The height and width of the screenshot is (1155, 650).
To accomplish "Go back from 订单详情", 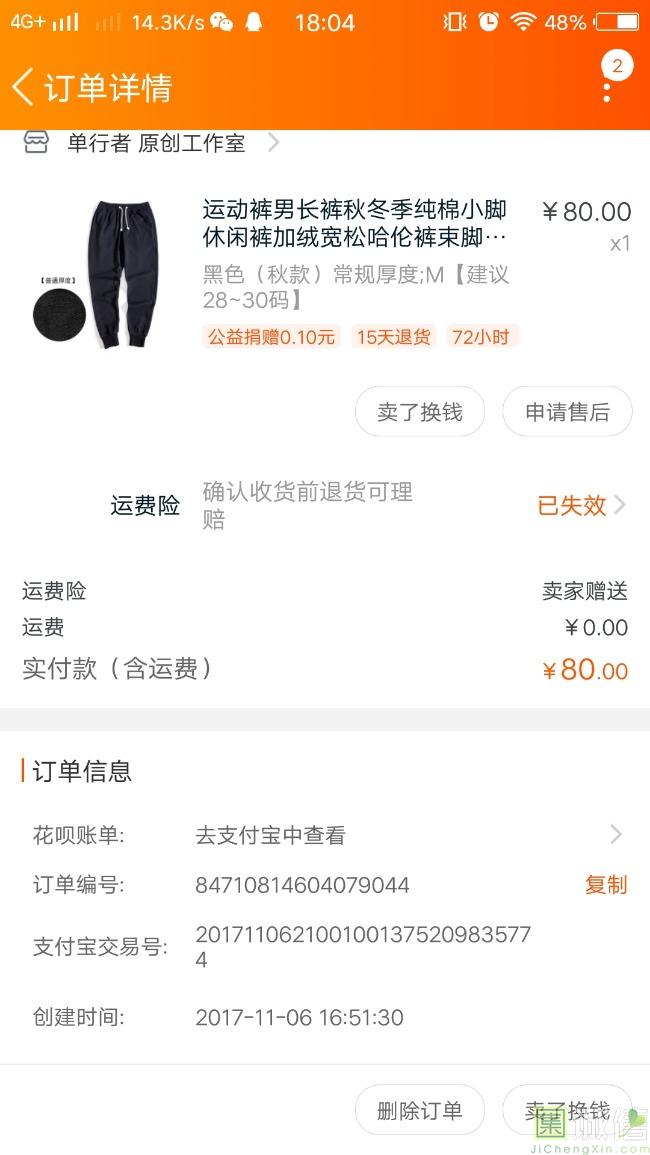I will click(x=24, y=87).
